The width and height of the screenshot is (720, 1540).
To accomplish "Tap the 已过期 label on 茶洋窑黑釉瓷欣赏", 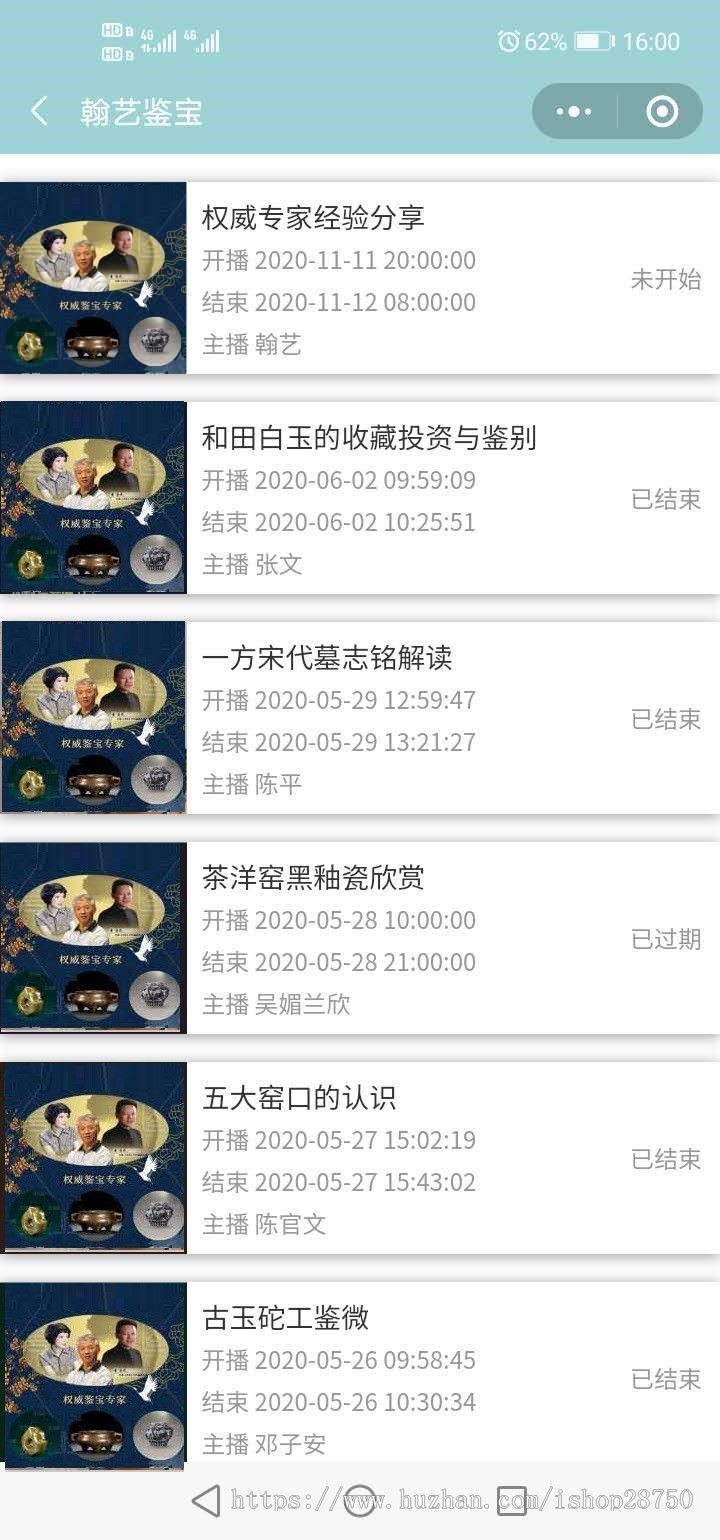I will point(666,940).
